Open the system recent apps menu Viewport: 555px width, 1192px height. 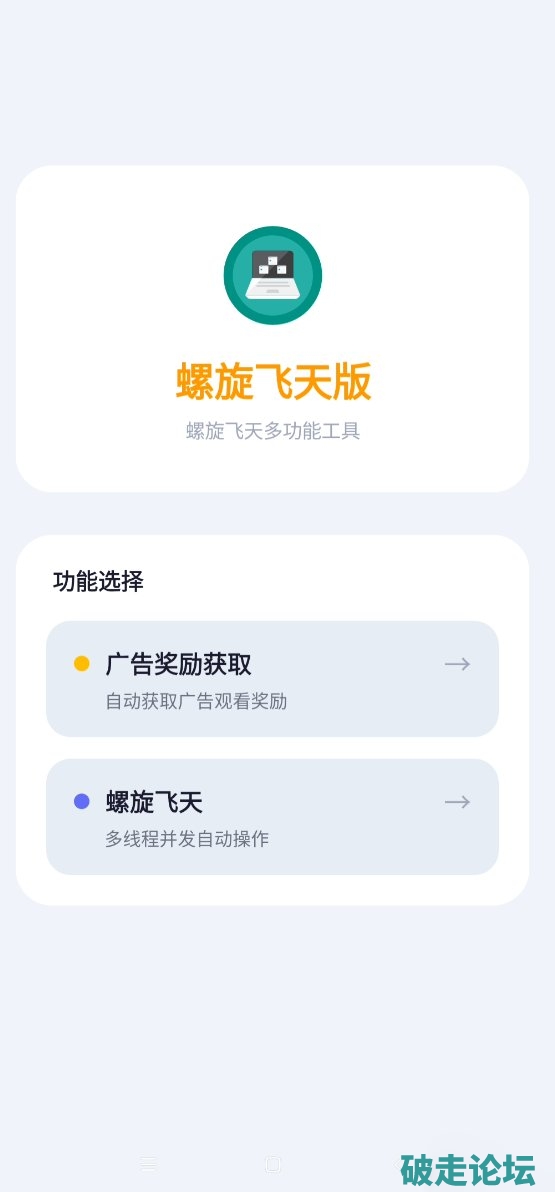click(148, 1164)
